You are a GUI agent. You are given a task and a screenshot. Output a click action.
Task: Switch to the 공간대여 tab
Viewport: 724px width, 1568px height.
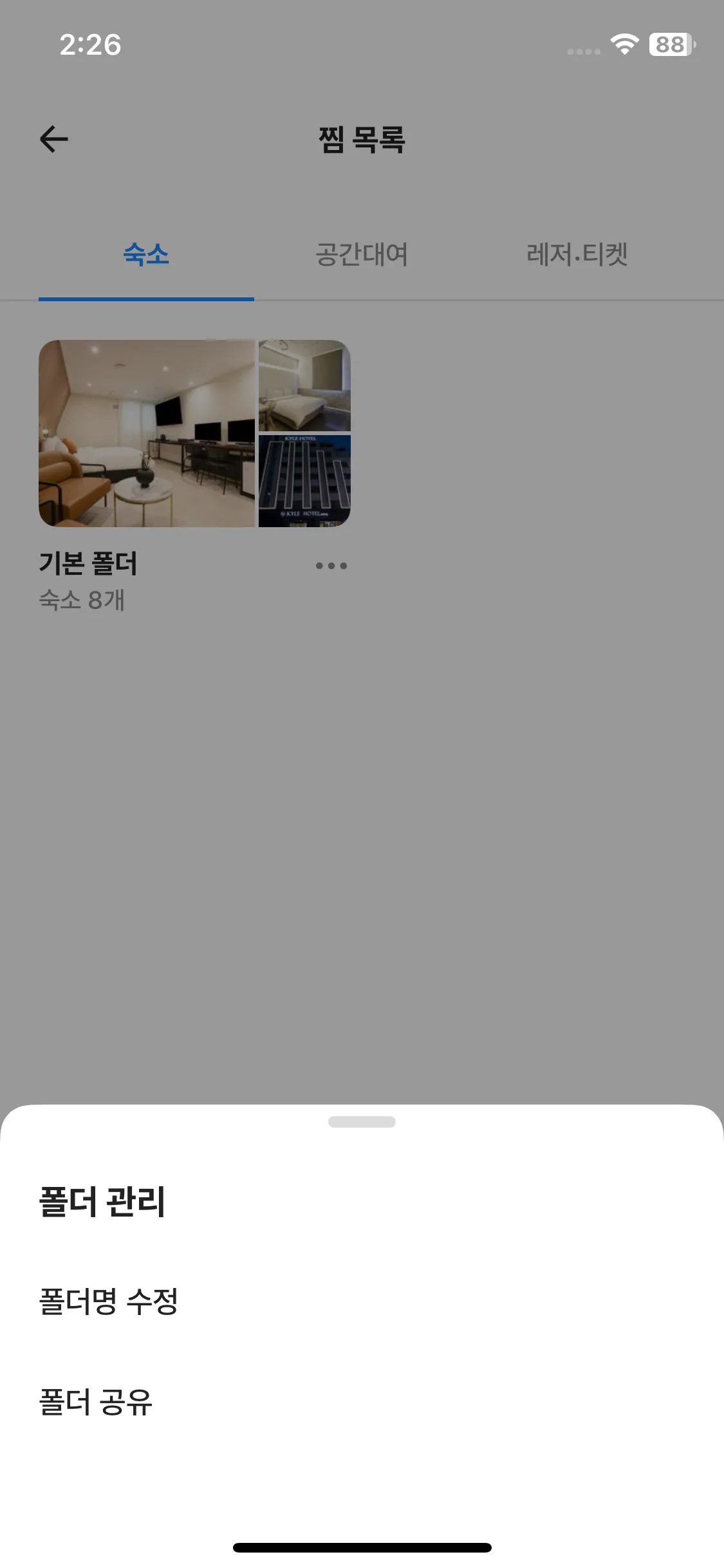[x=362, y=254]
